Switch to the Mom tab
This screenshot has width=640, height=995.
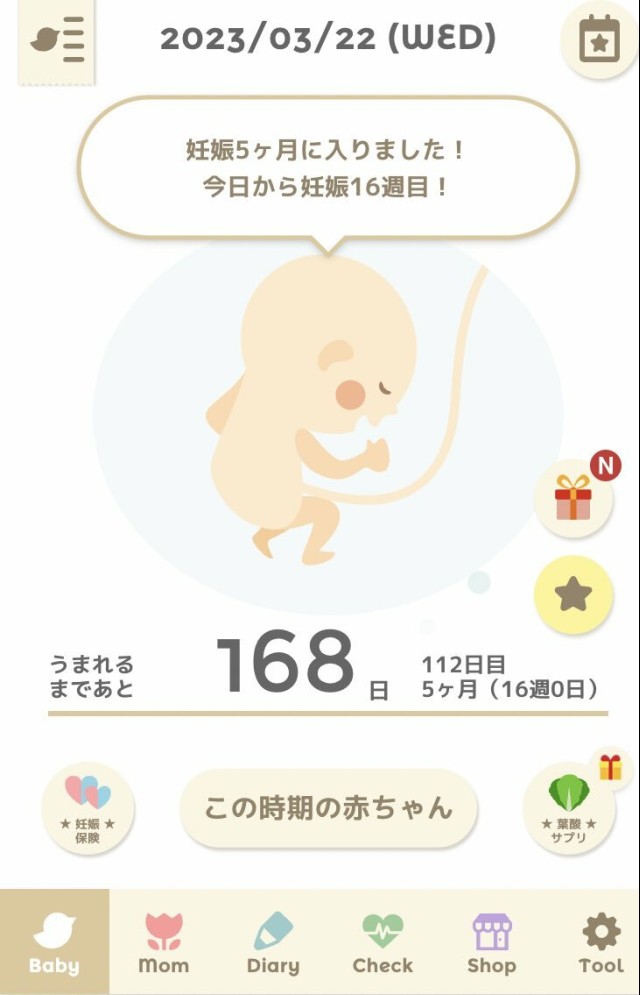click(x=163, y=942)
